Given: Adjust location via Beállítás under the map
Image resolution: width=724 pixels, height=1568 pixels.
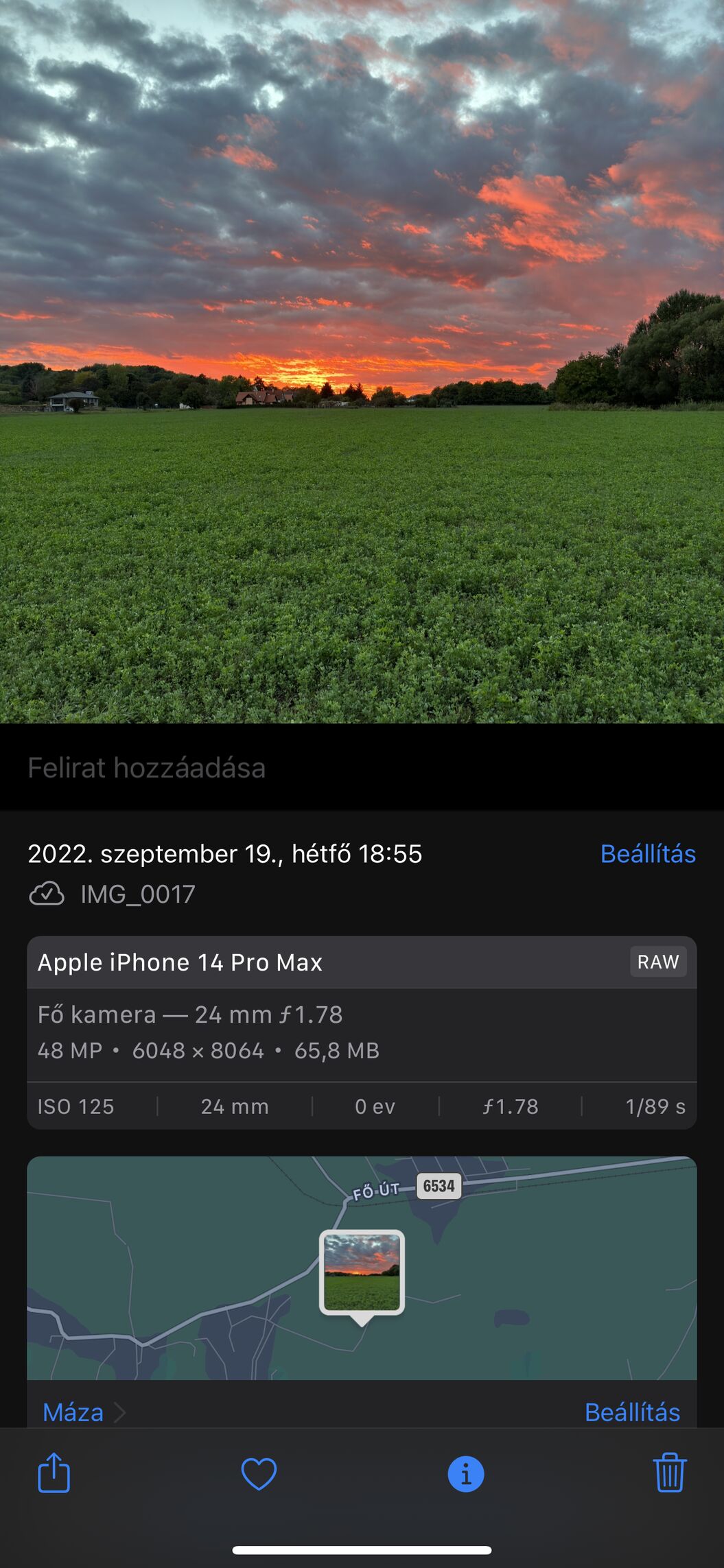Looking at the screenshot, I should pyautogui.click(x=632, y=1412).
